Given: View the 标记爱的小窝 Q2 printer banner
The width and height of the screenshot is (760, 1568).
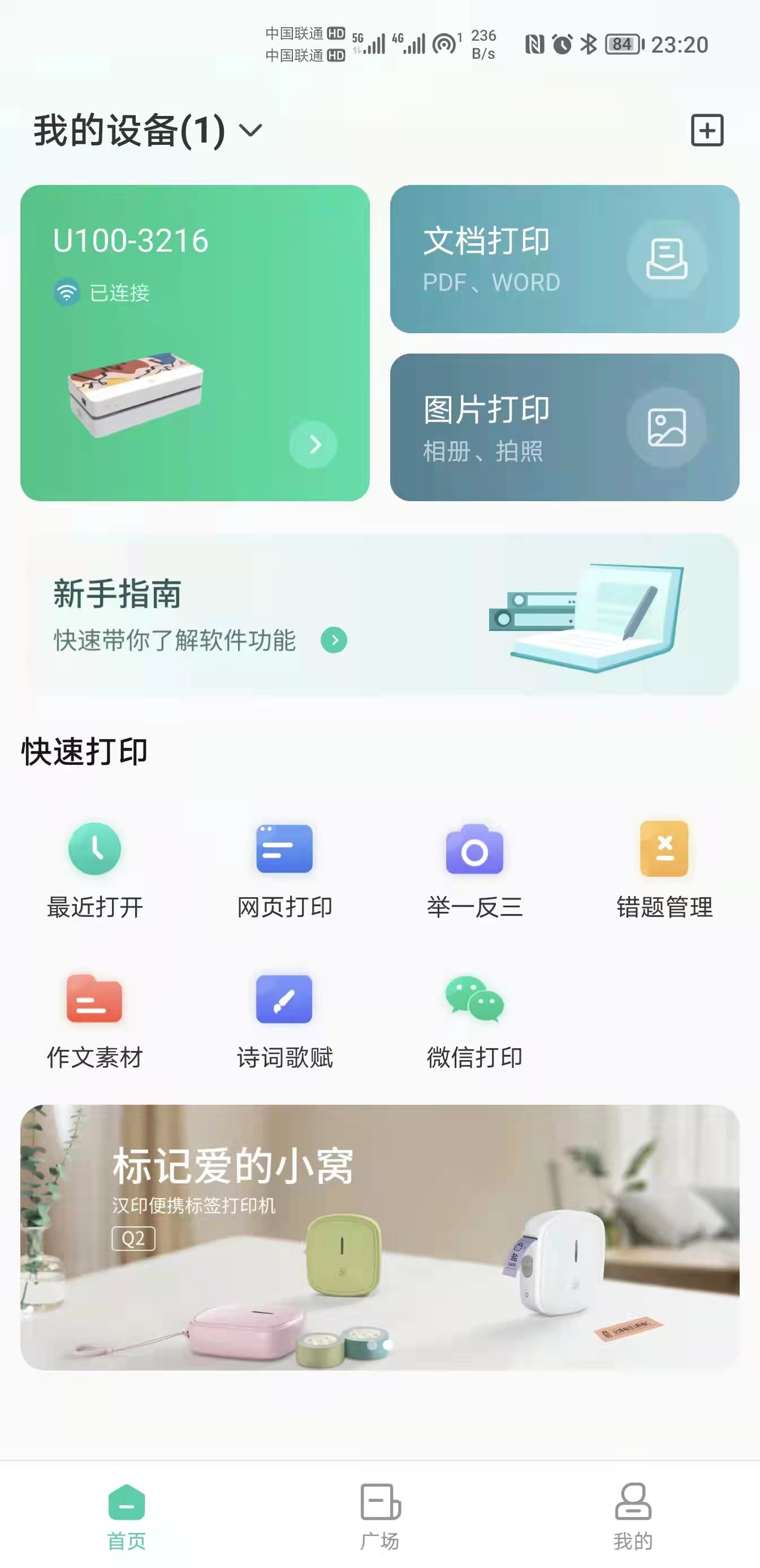Looking at the screenshot, I should (379, 1237).
